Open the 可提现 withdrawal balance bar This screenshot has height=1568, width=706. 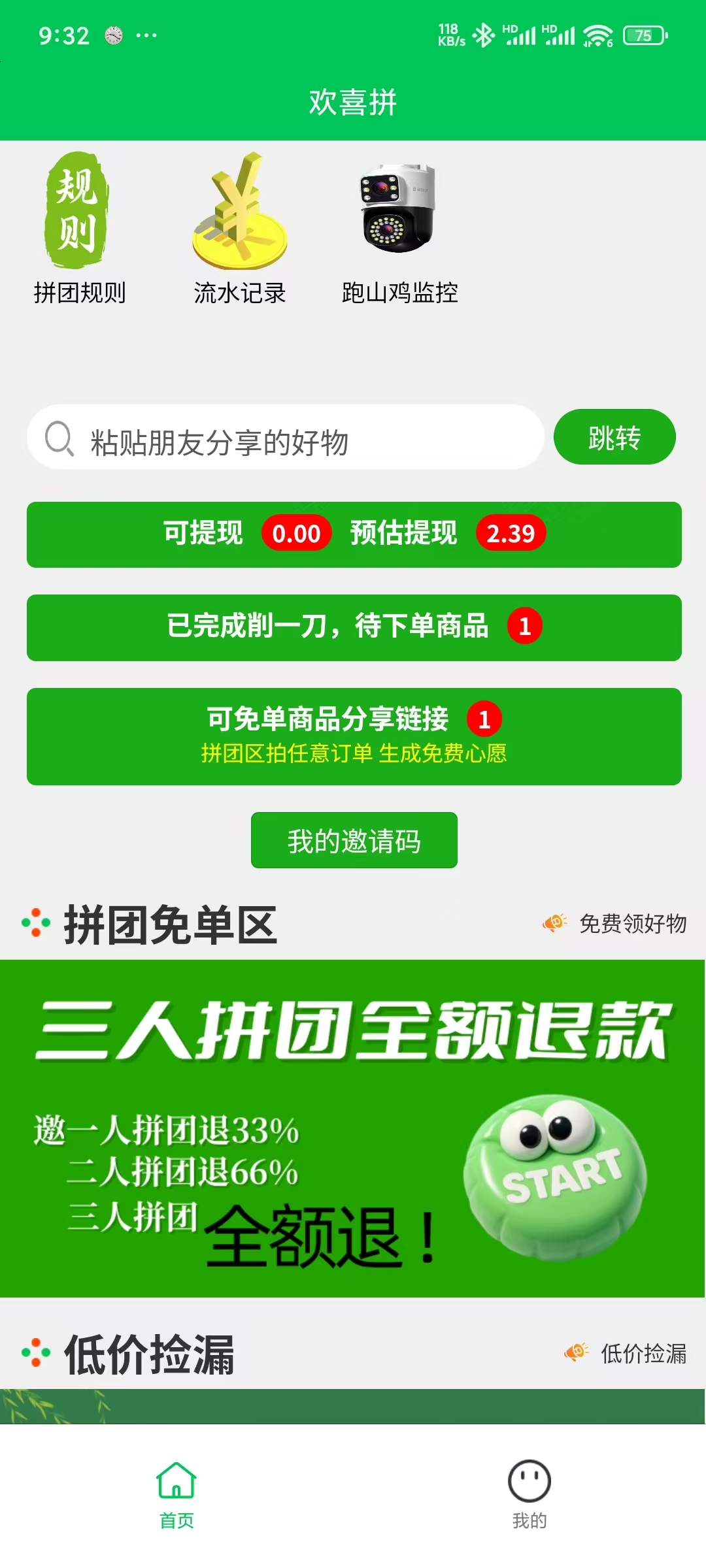(x=354, y=534)
